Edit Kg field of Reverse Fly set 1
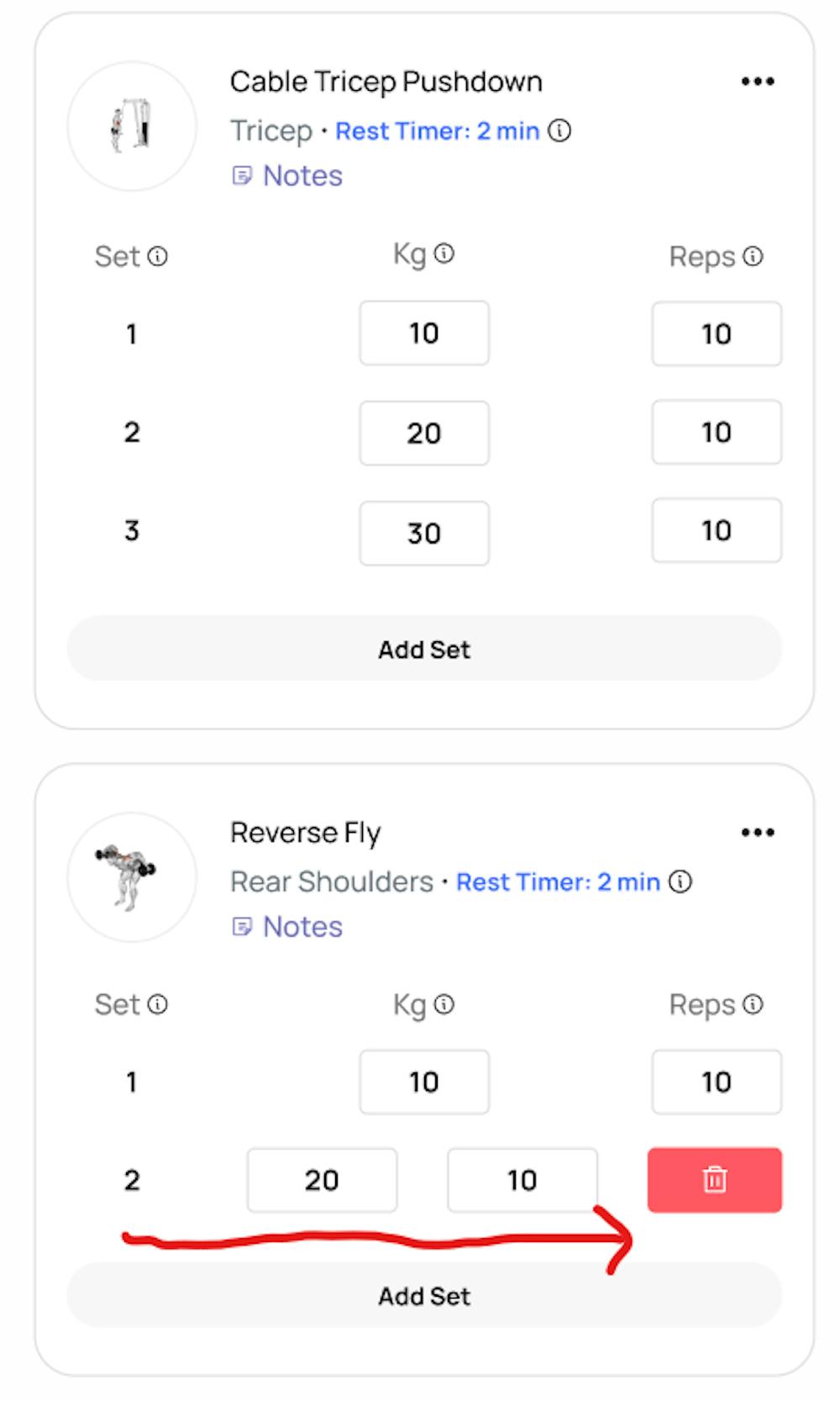 point(424,1082)
